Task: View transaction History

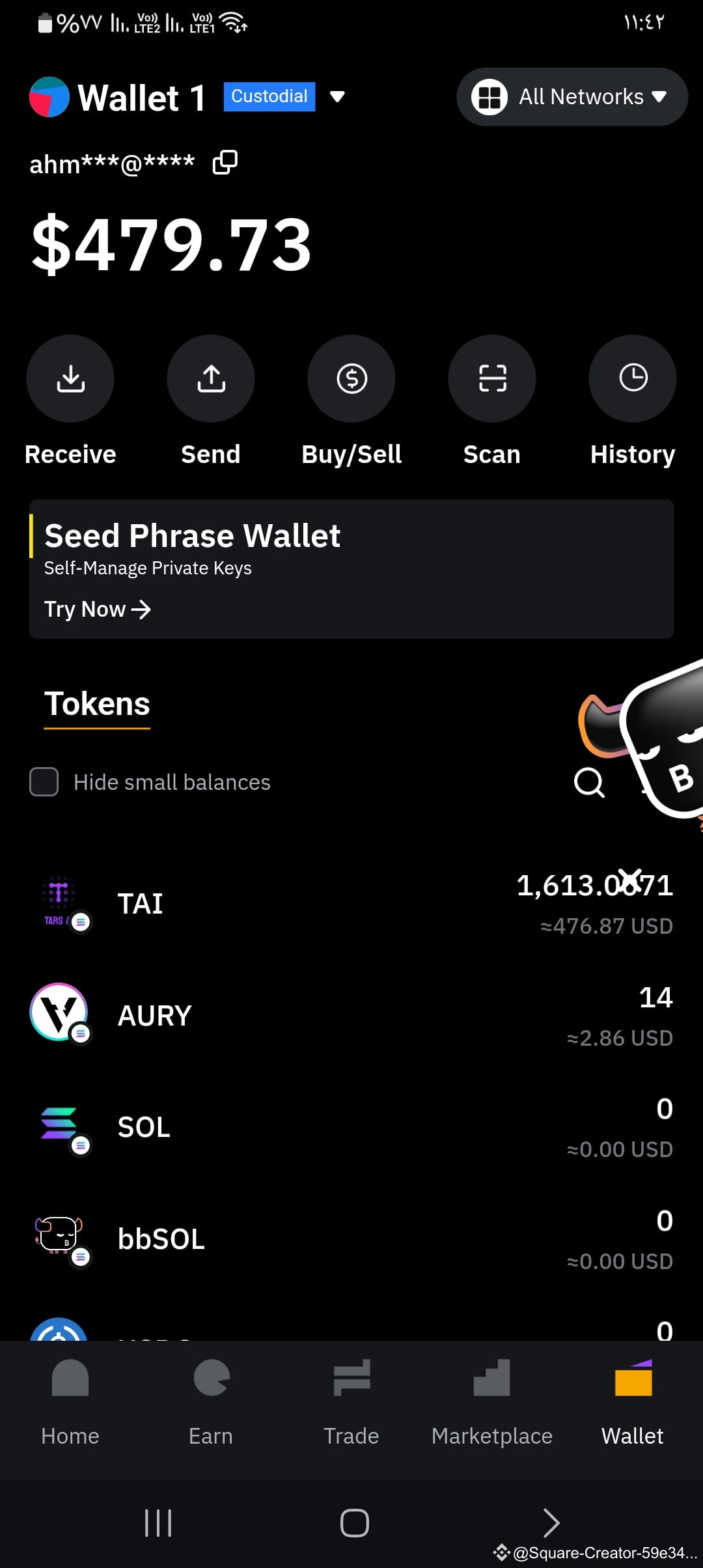Action: pyautogui.click(x=632, y=378)
